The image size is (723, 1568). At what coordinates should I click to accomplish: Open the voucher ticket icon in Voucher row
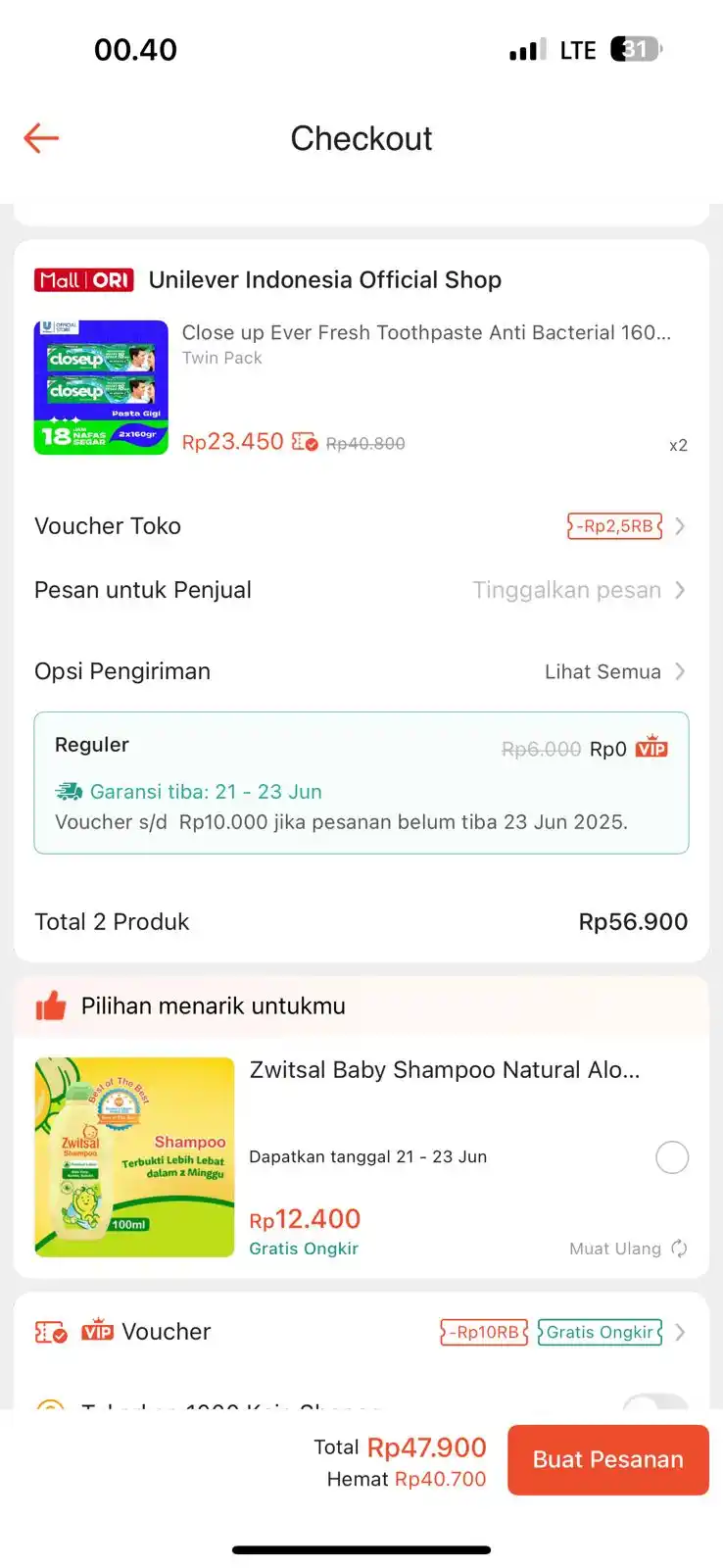tap(50, 1331)
